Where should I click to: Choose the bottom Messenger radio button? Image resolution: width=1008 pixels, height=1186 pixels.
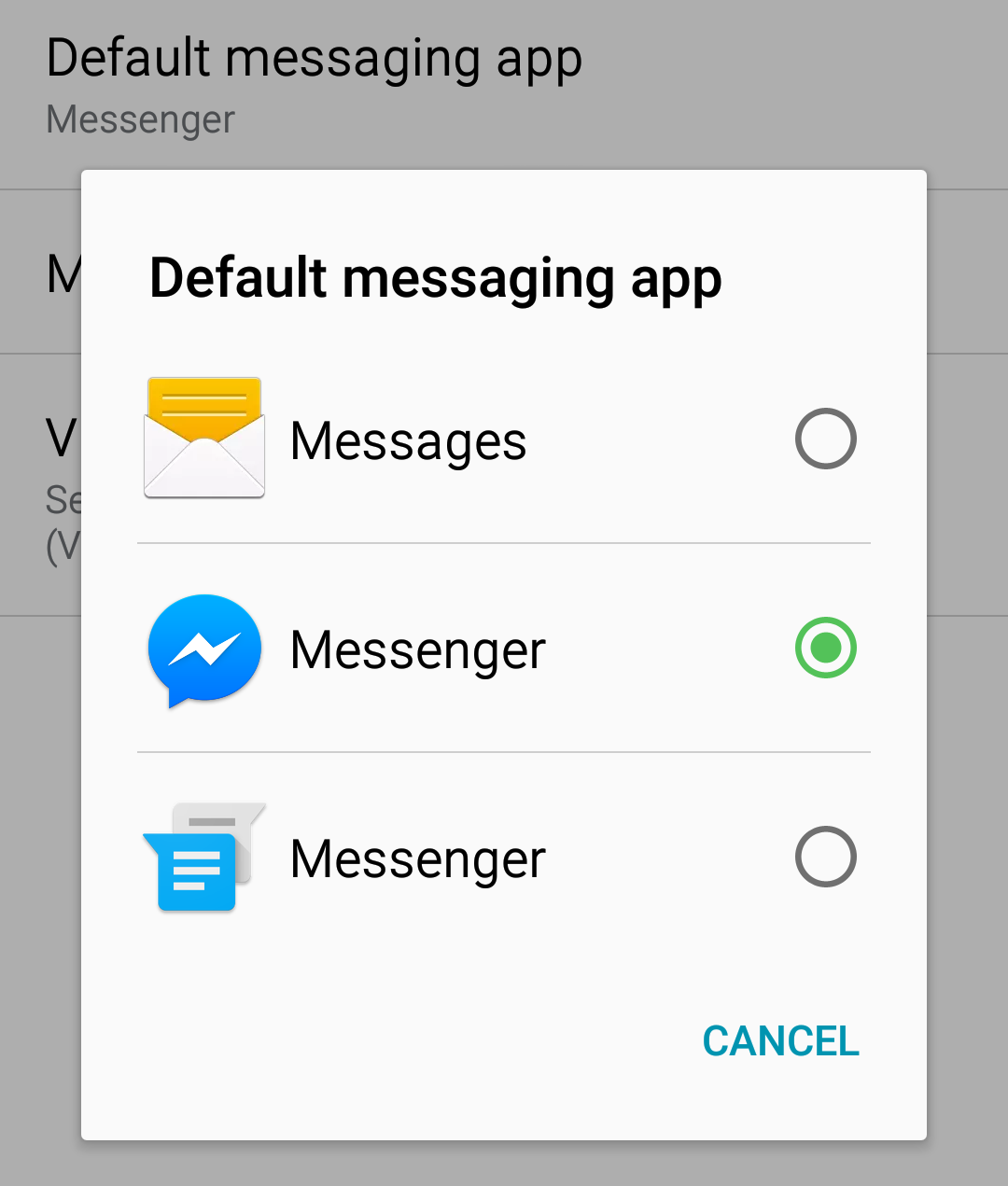825,857
